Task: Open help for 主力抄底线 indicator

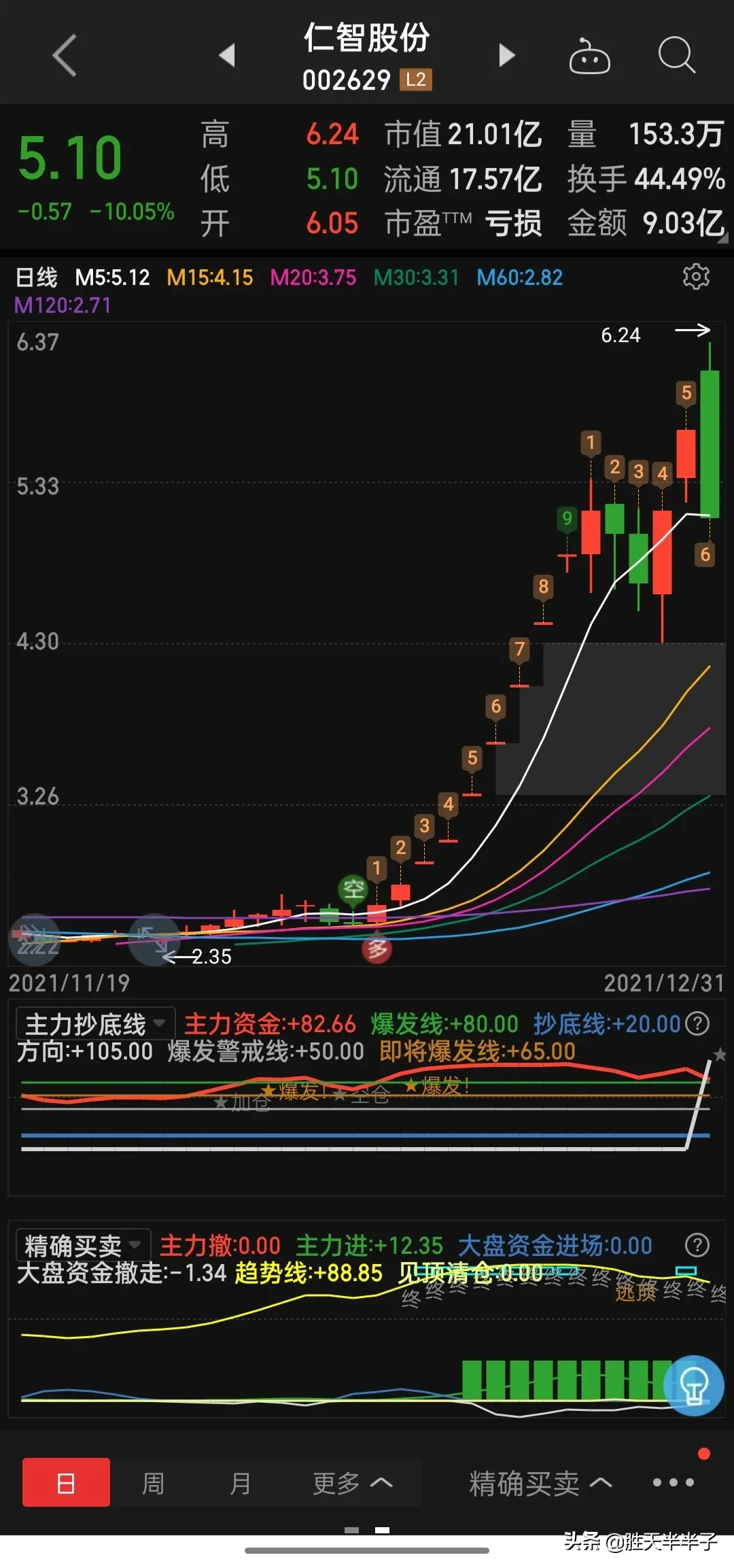Action: pos(697,1023)
